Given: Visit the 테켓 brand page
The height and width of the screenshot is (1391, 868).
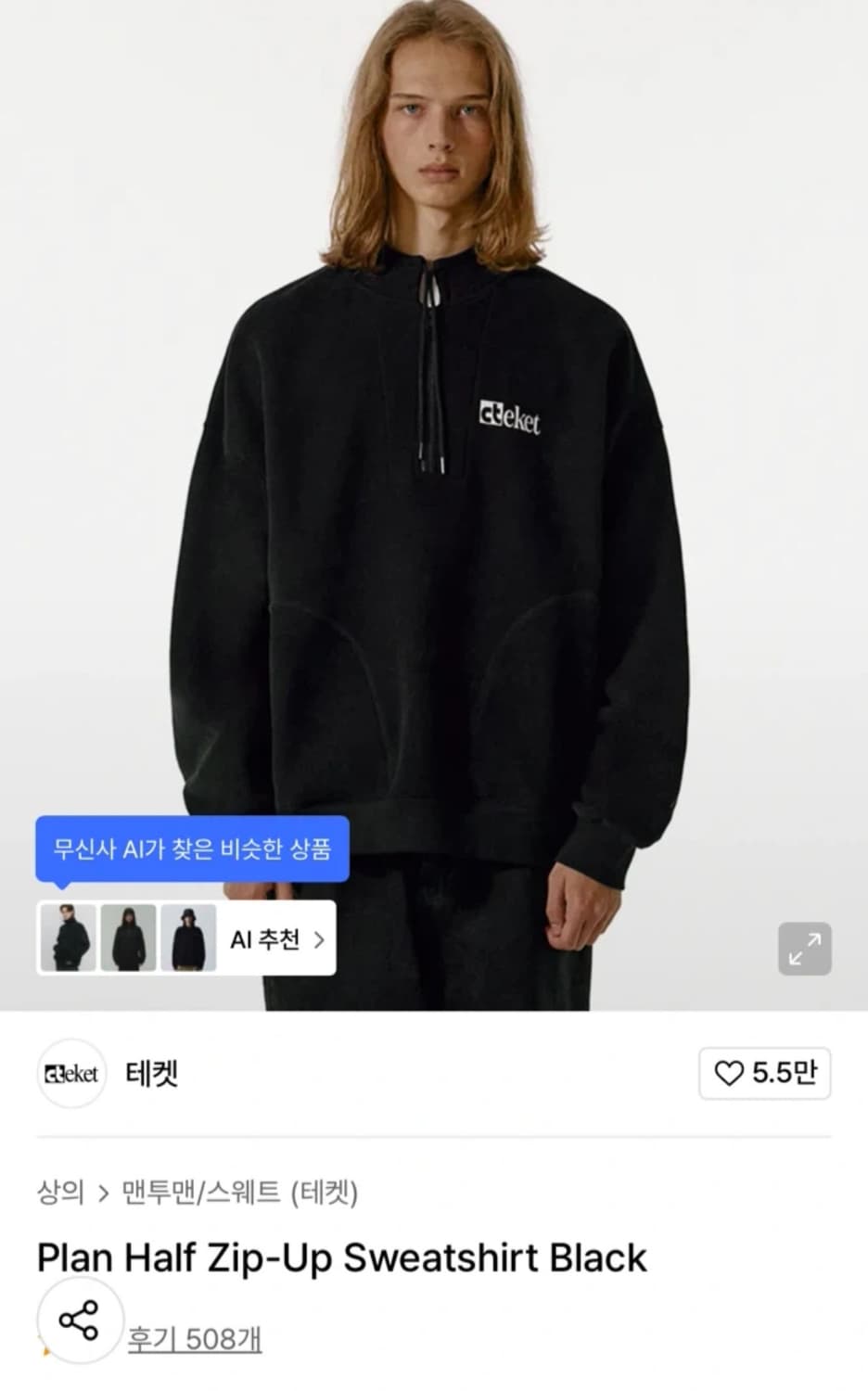Looking at the screenshot, I should [153, 1075].
